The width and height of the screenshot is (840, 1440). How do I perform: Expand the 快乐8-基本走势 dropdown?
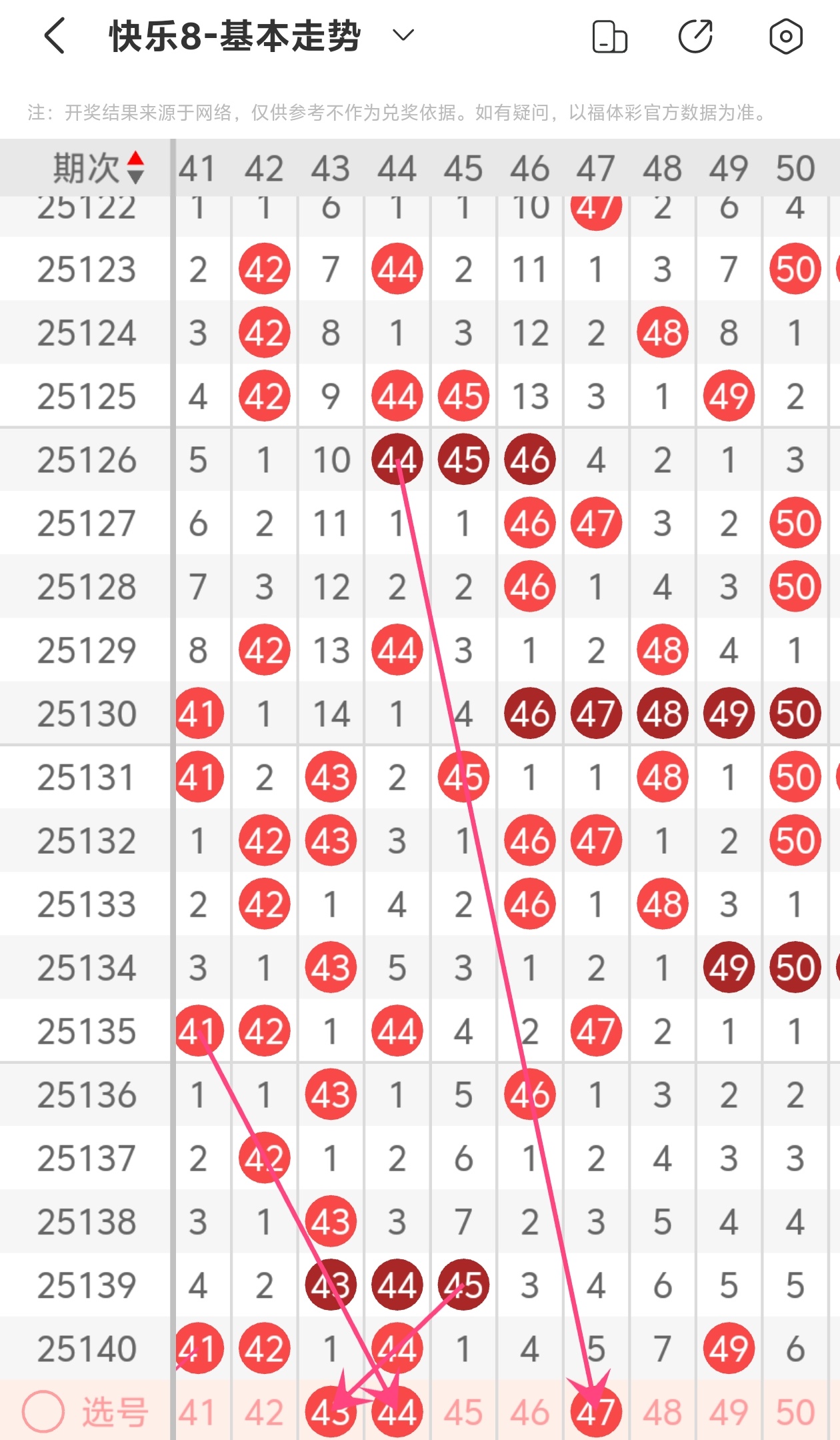tap(403, 35)
